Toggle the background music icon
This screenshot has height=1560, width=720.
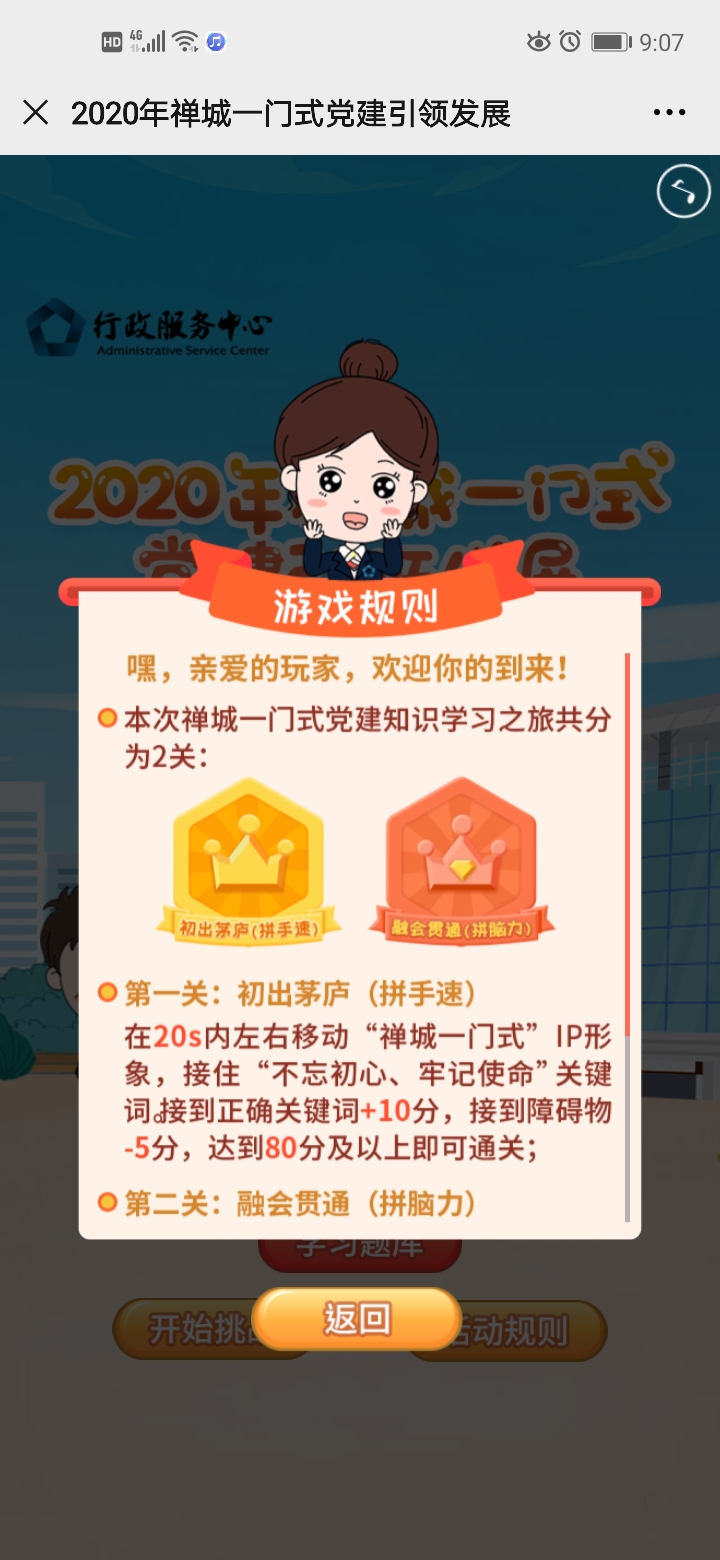(683, 190)
